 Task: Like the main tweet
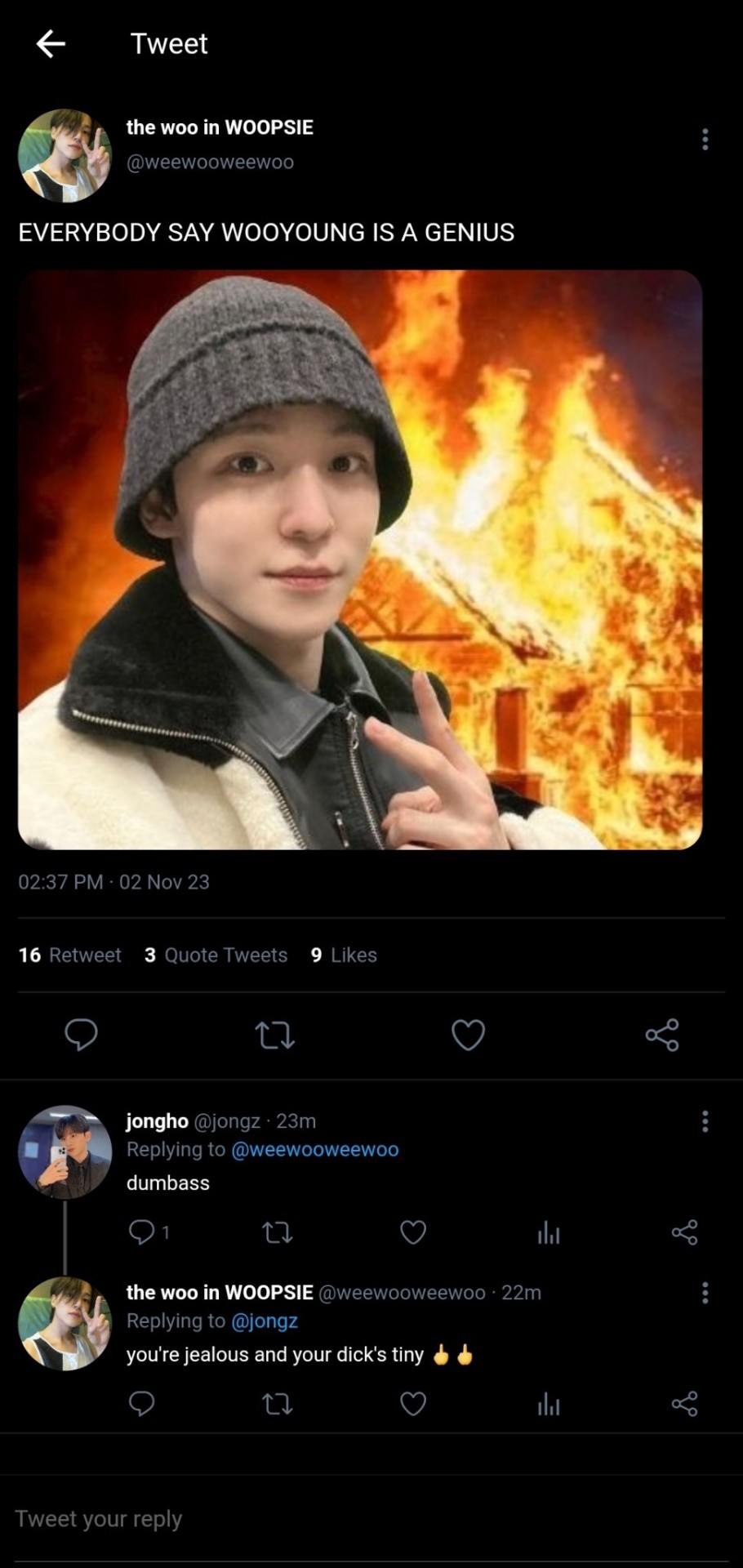pyautogui.click(x=468, y=1035)
